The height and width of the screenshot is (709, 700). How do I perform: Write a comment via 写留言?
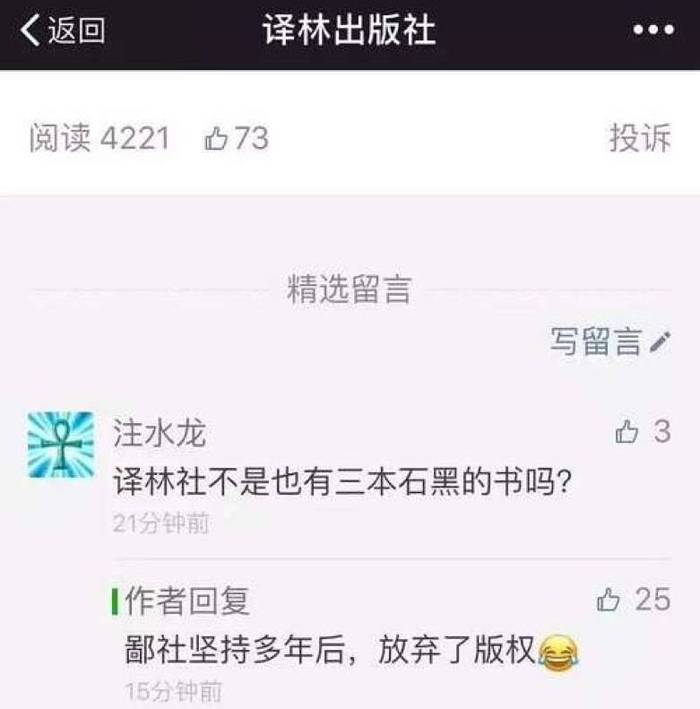(x=609, y=341)
